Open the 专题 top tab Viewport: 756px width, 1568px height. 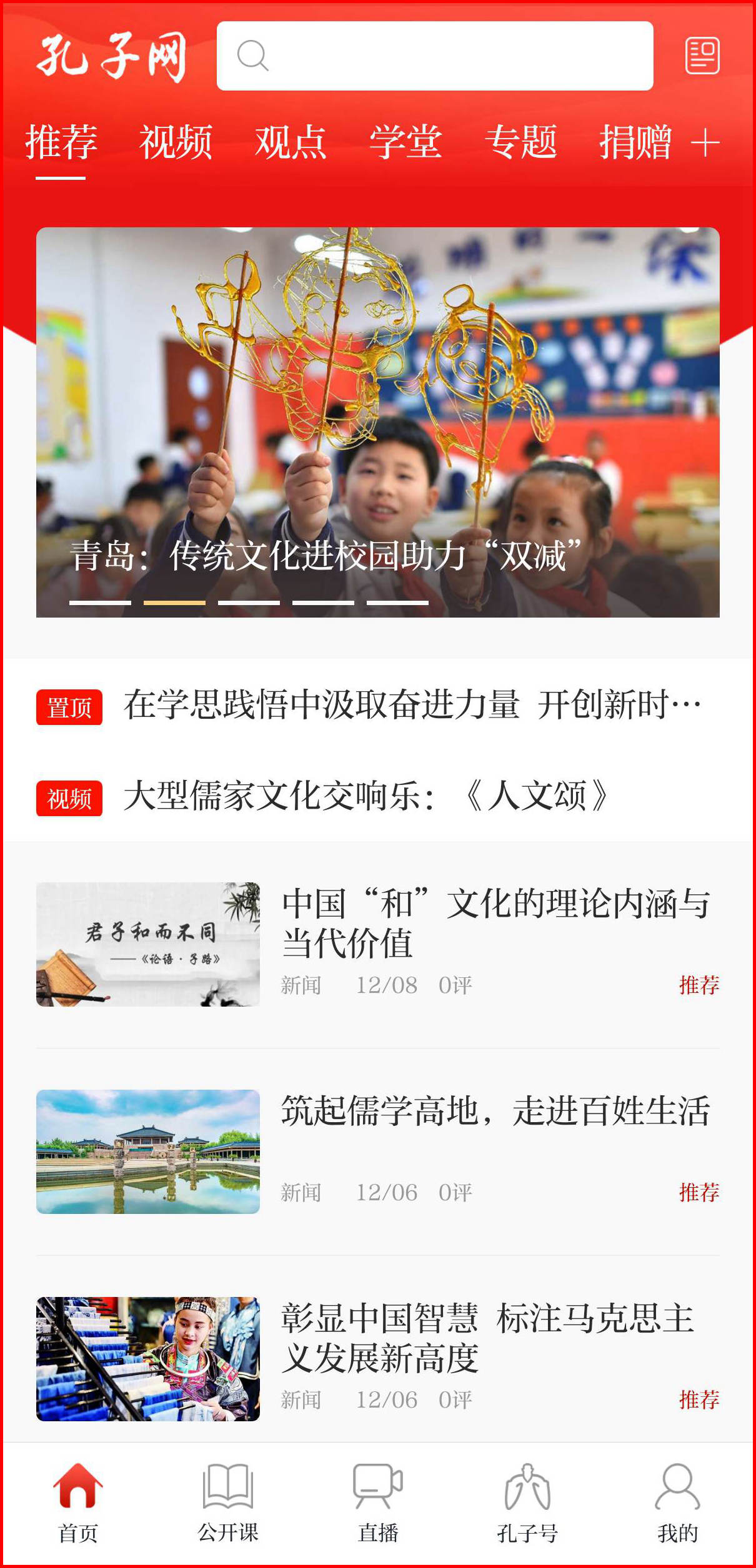pyautogui.click(x=520, y=142)
